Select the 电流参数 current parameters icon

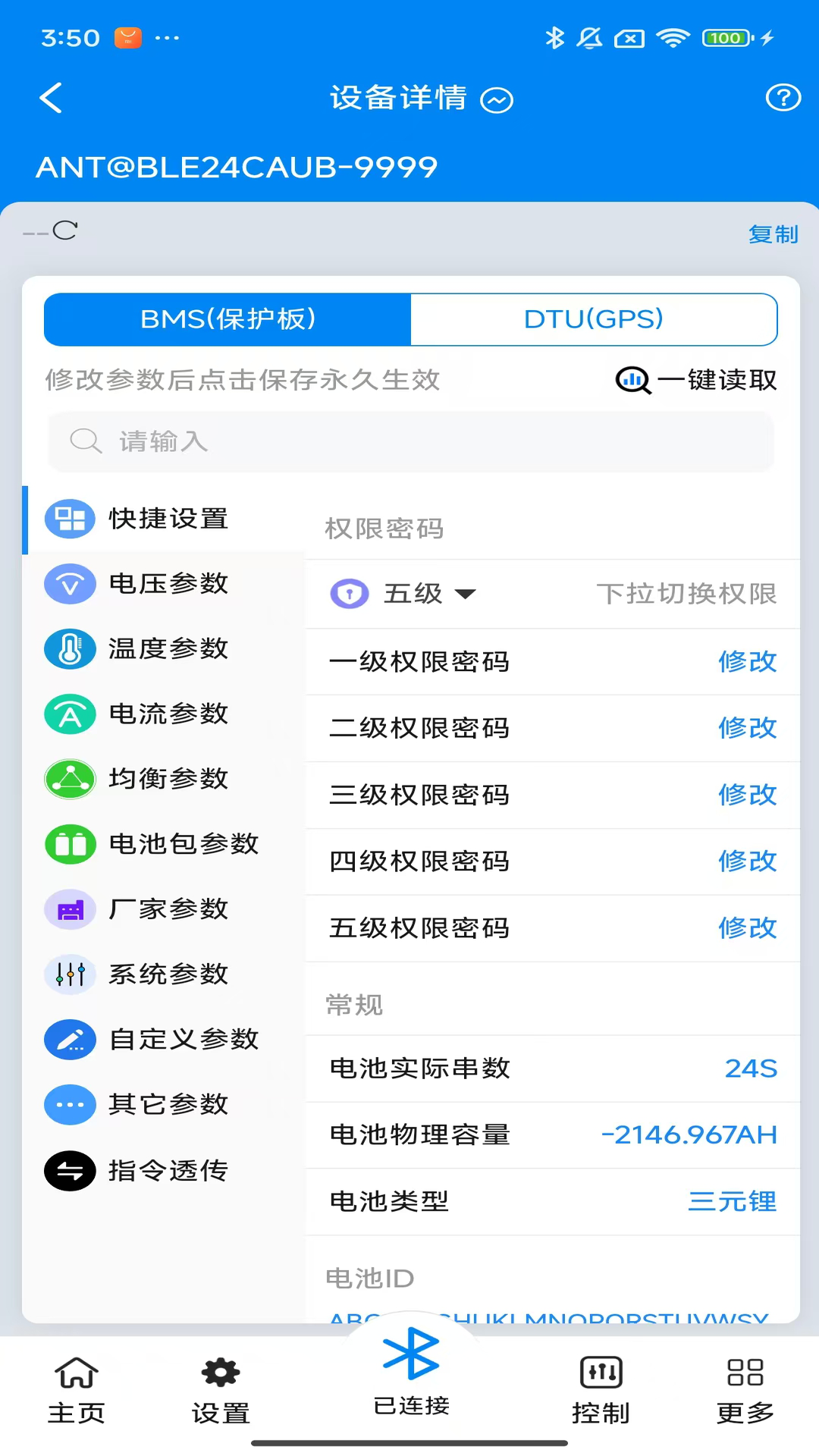click(70, 714)
